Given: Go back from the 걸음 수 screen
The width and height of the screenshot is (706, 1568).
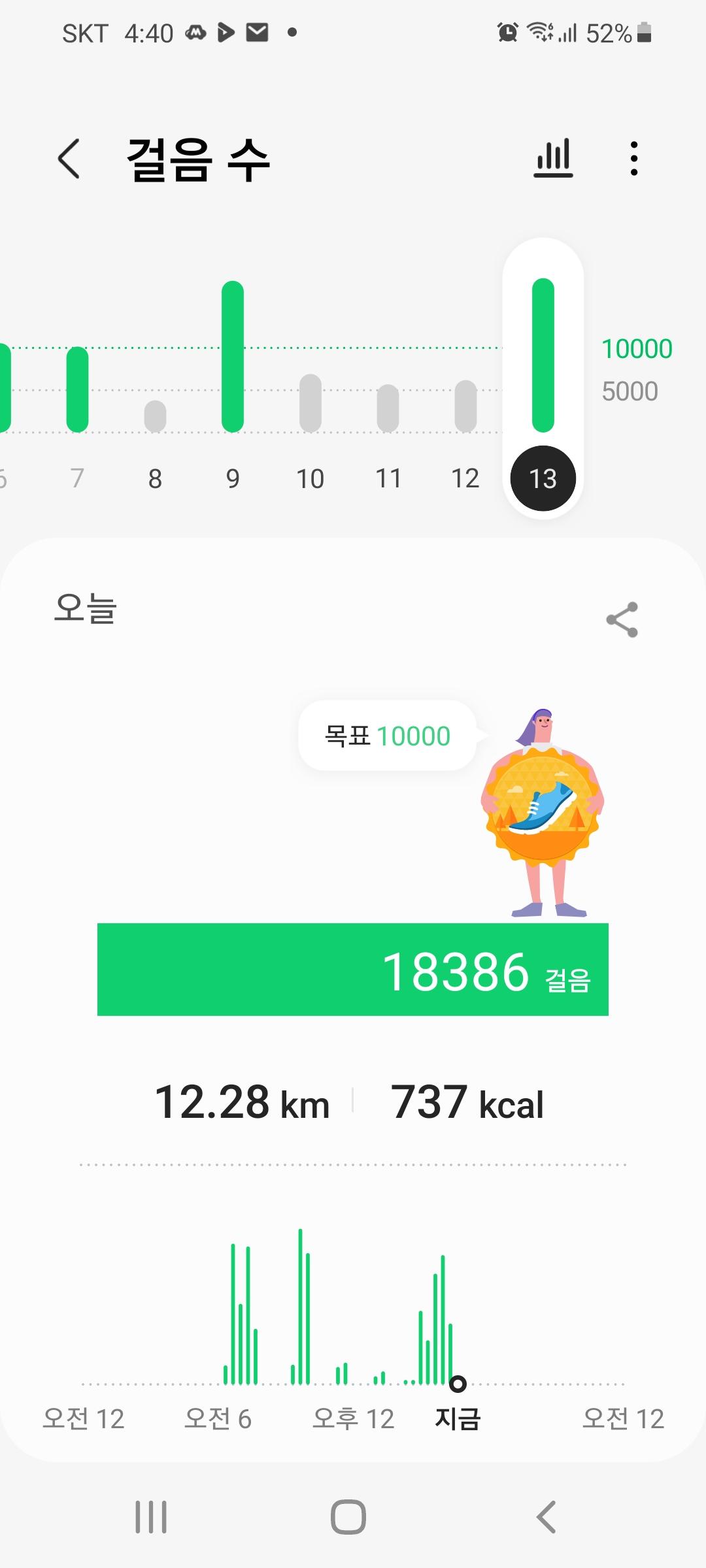Looking at the screenshot, I should [x=69, y=159].
